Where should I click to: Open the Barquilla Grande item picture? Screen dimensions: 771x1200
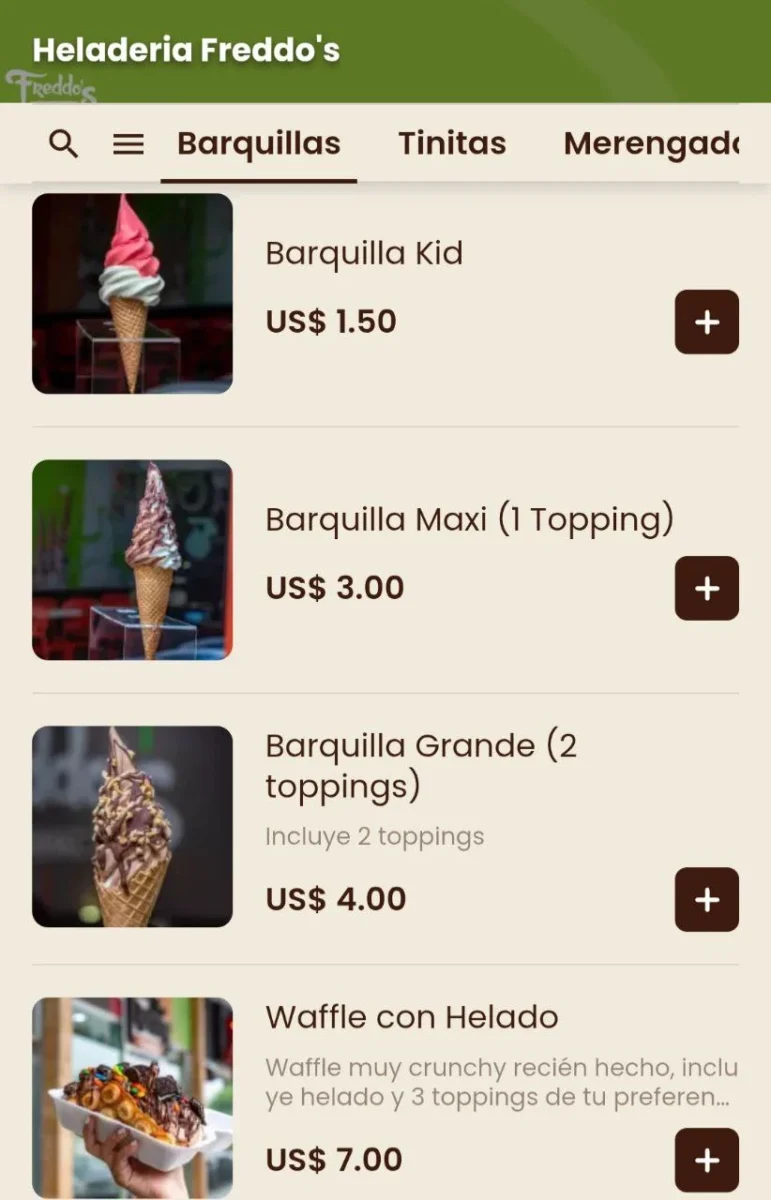click(133, 826)
